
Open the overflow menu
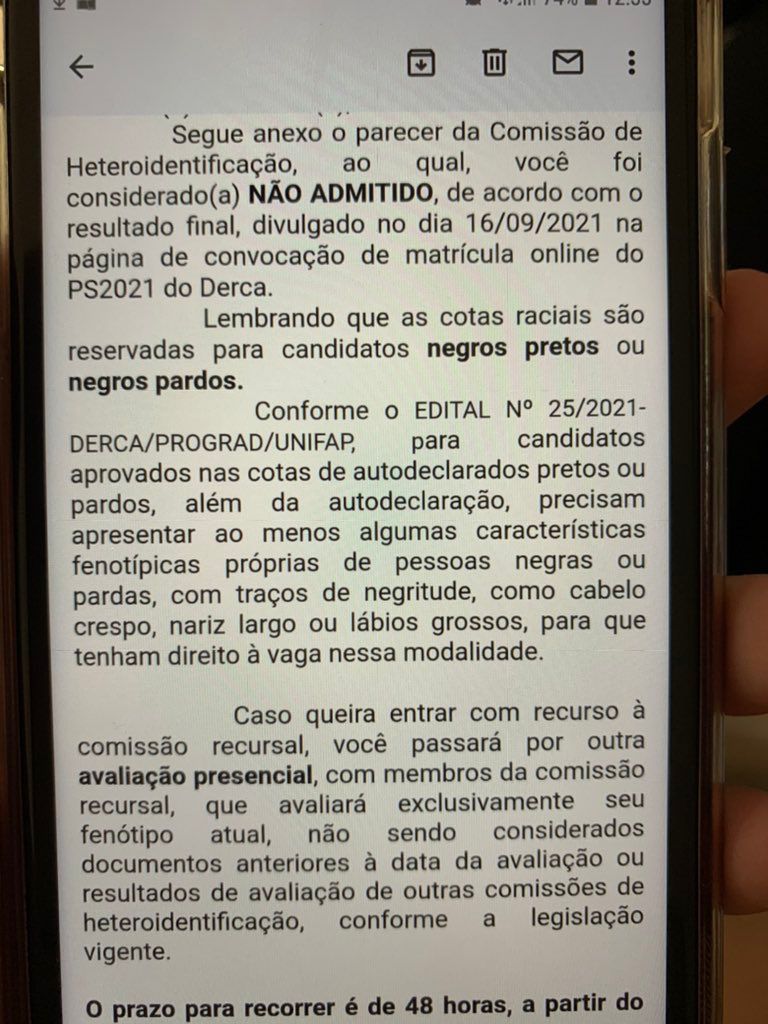[x=631, y=63]
